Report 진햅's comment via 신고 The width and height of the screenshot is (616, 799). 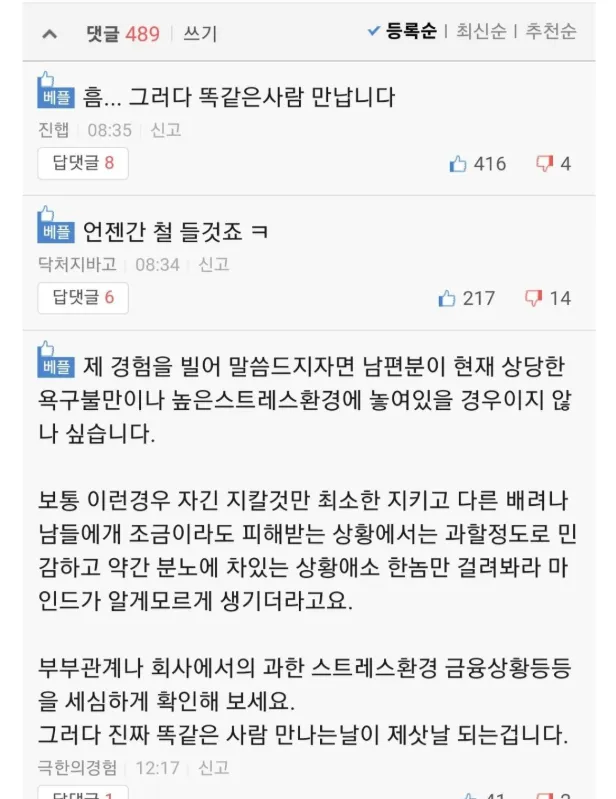(x=166, y=130)
